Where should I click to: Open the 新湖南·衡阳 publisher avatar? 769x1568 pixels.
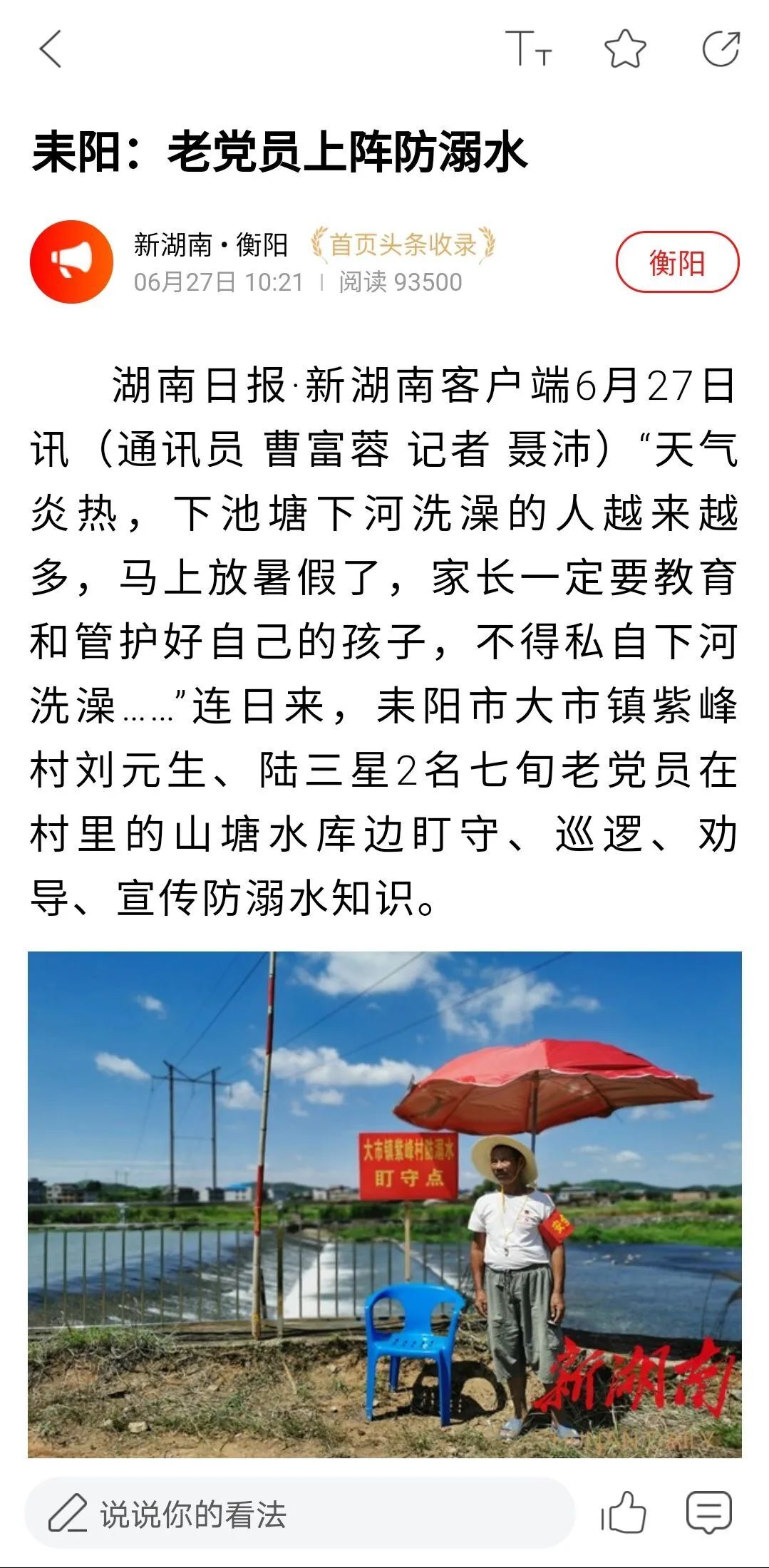[x=71, y=262]
